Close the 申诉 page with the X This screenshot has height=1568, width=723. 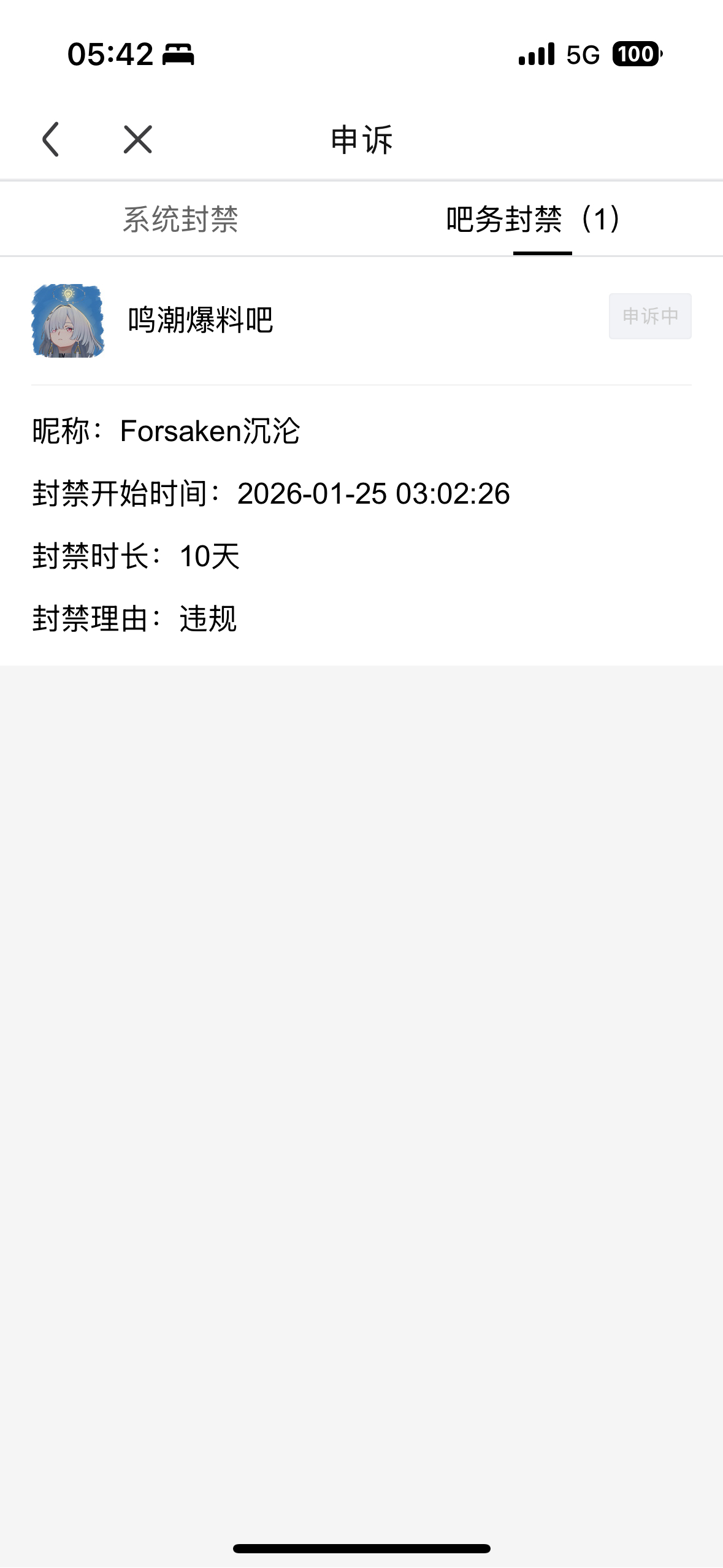[137, 139]
